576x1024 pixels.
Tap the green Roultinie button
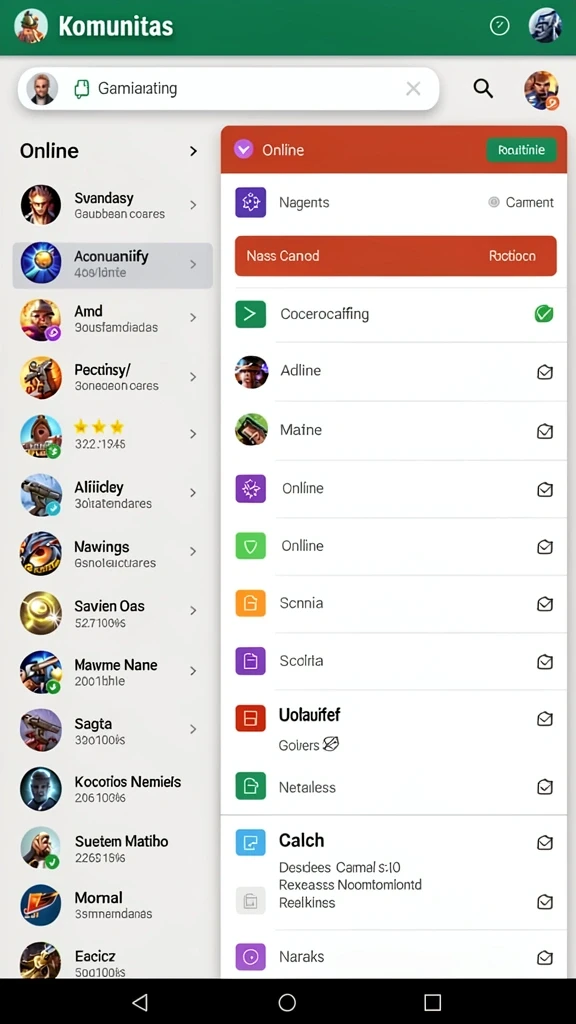[x=521, y=150]
